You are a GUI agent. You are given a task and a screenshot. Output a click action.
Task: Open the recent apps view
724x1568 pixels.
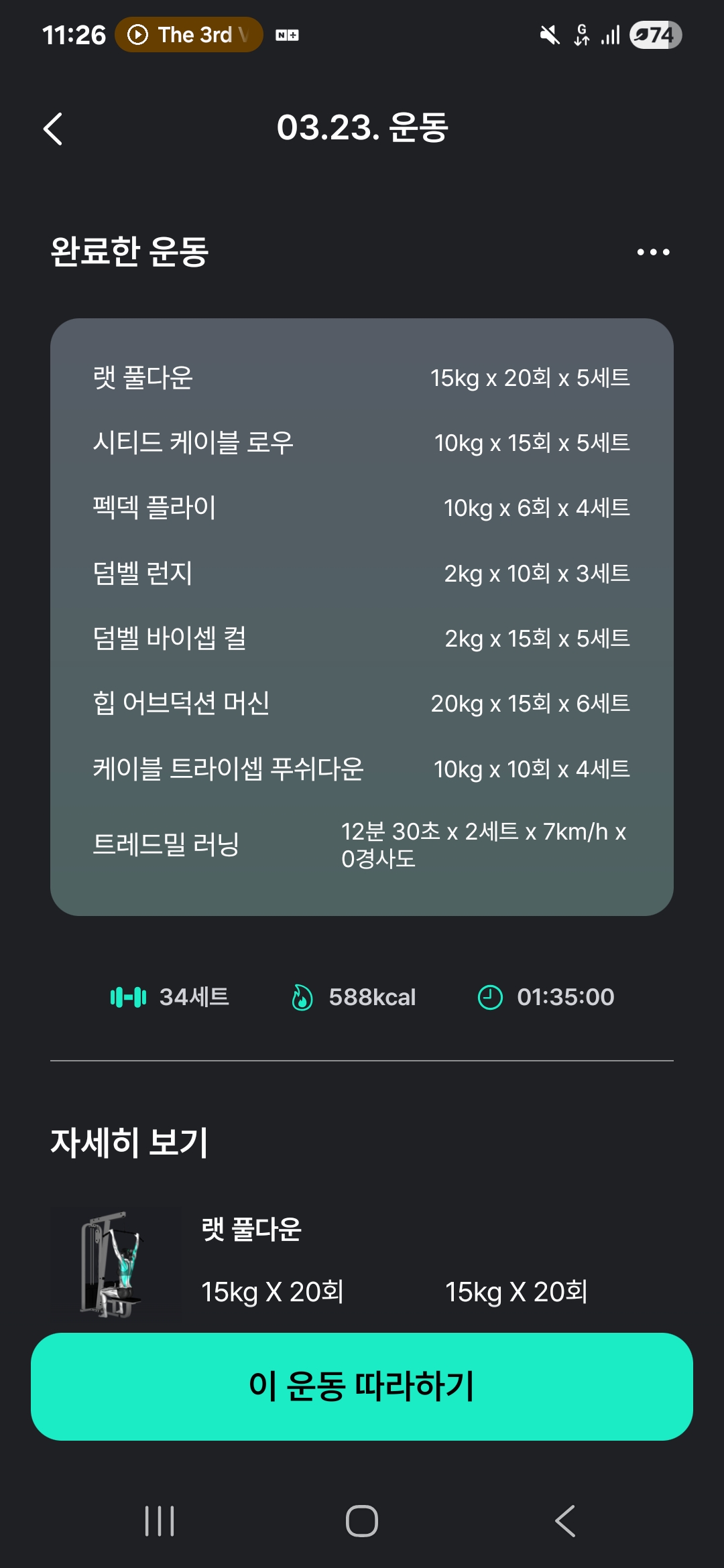160,1520
